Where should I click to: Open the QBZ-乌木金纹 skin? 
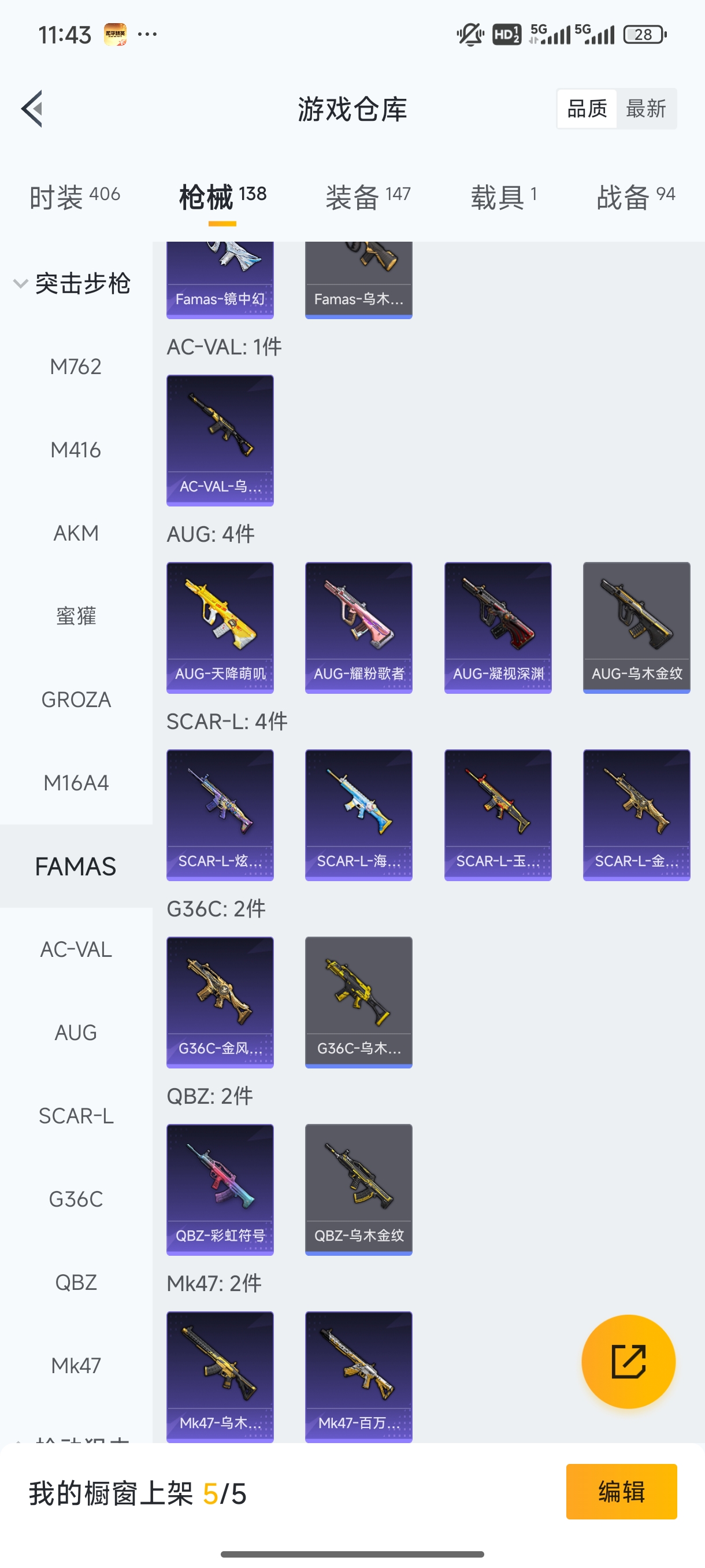click(359, 1189)
